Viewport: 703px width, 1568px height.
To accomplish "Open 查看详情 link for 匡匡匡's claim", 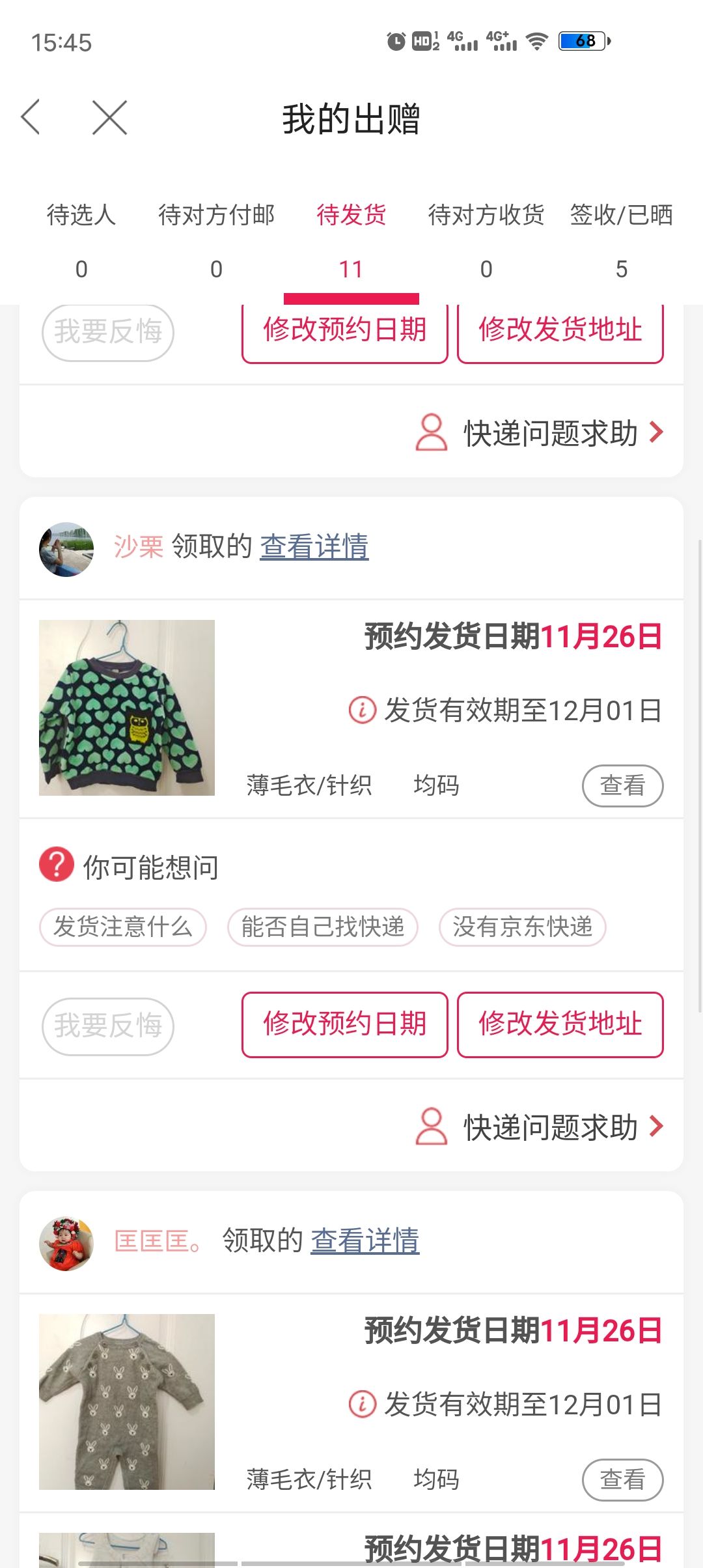I will (x=365, y=1240).
